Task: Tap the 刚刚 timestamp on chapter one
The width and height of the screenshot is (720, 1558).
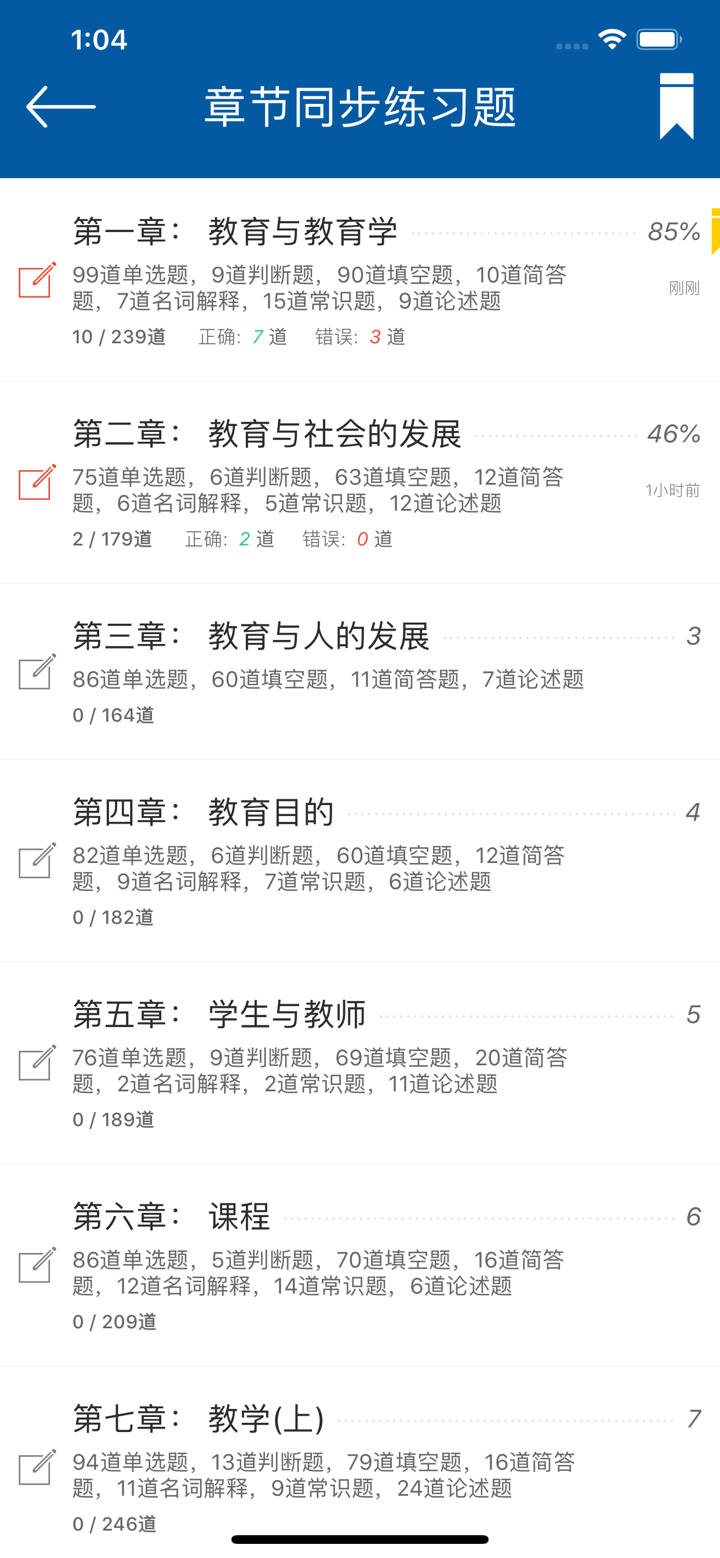Action: pos(684,287)
